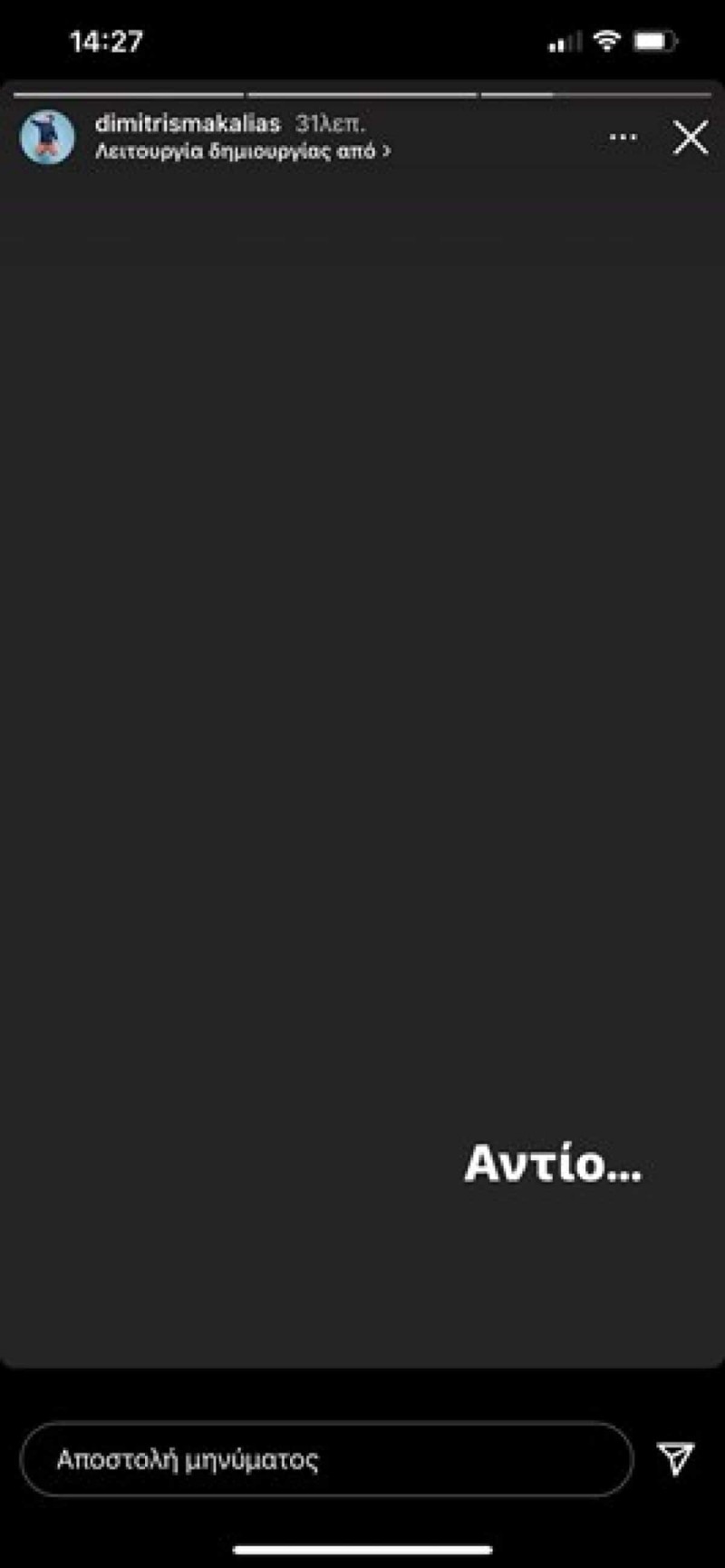Focus the Αποστολή μηνύματος message field

tap(326, 1460)
